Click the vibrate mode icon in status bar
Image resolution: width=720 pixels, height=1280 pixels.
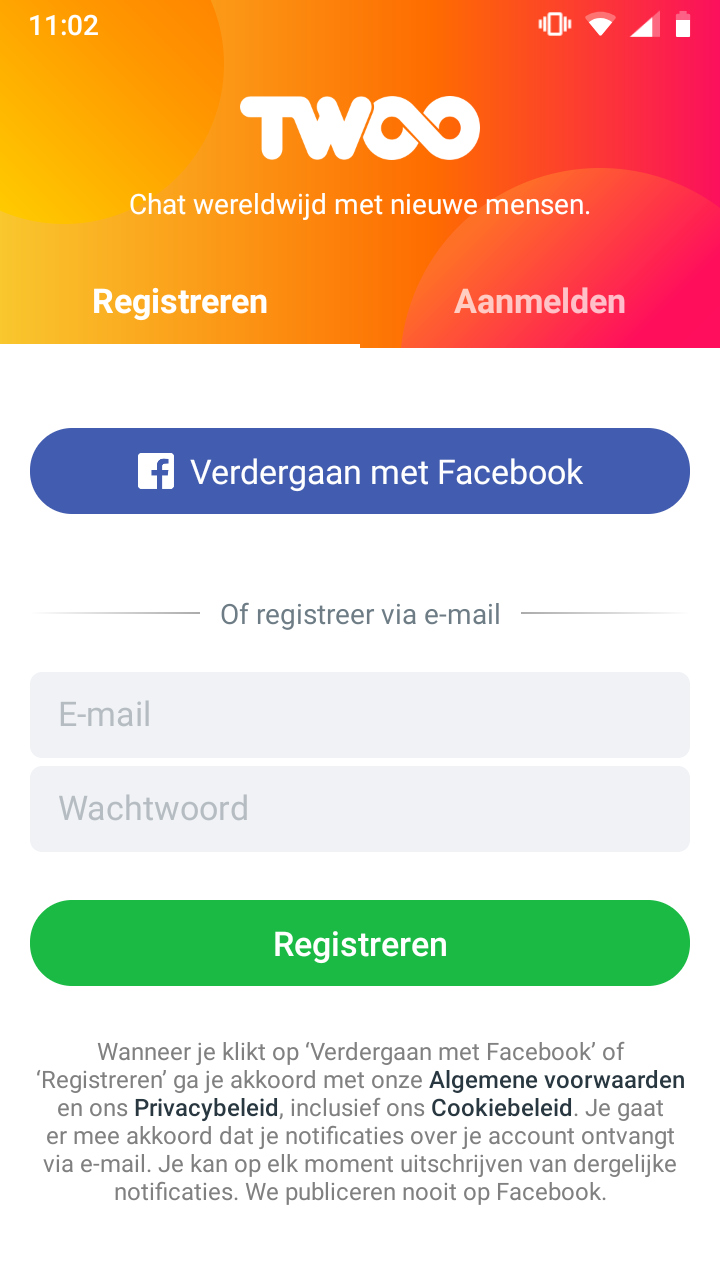[x=554, y=24]
